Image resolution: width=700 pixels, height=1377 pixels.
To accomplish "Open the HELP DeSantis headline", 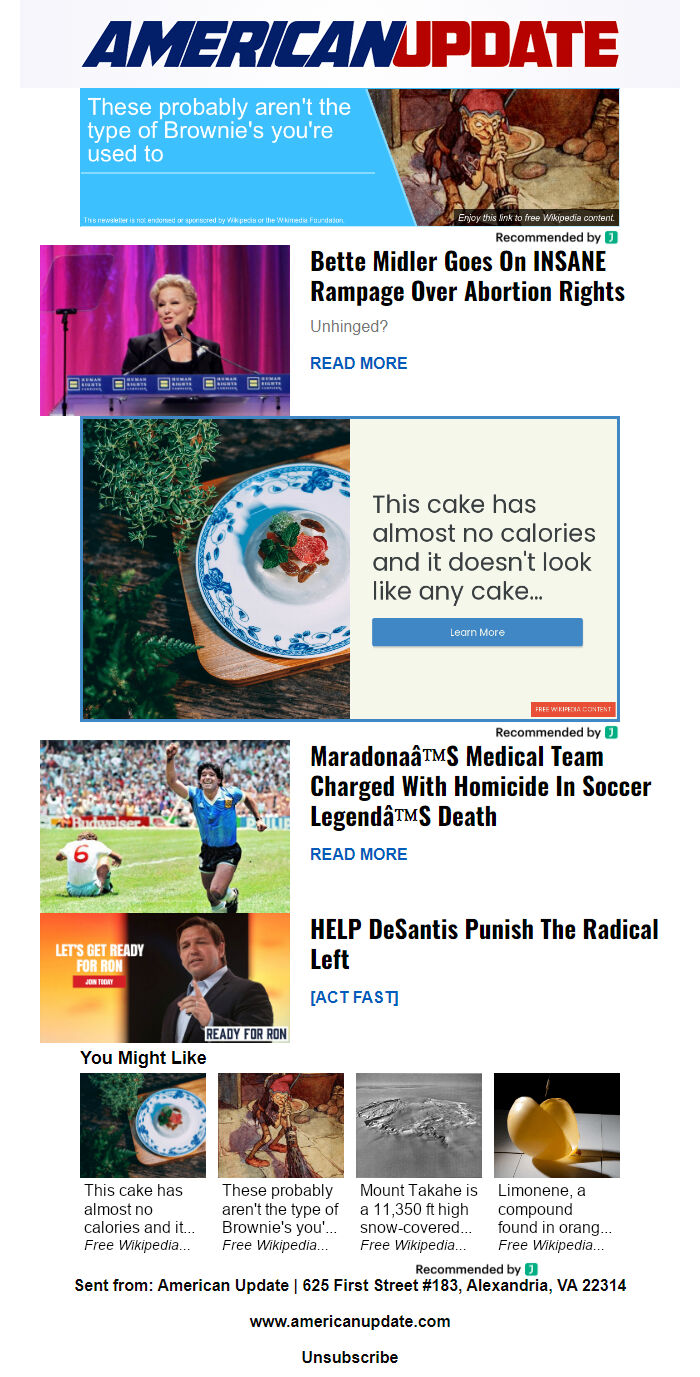I will pos(484,944).
